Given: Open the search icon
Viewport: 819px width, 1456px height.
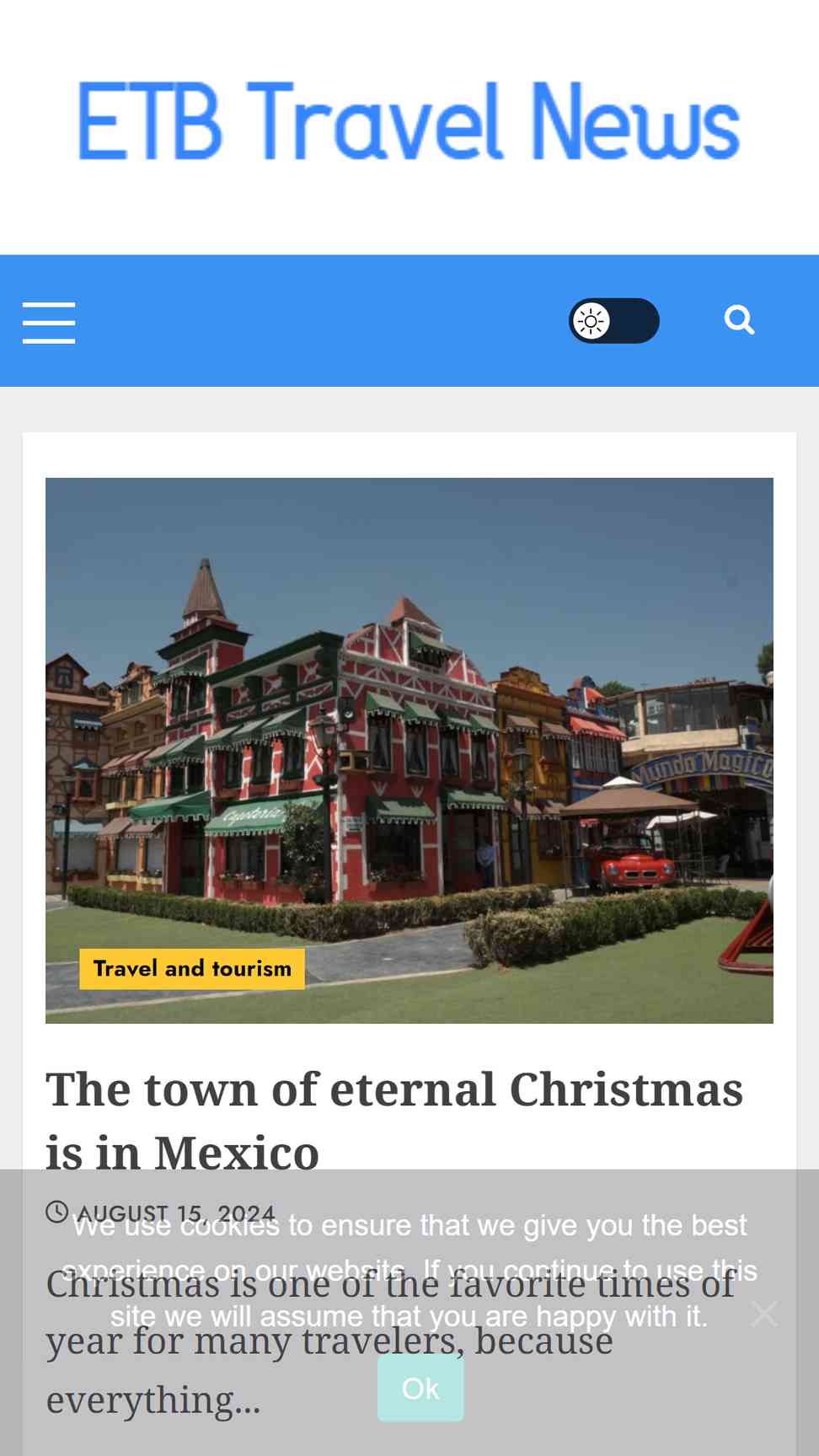Looking at the screenshot, I should (x=739, y=320).
